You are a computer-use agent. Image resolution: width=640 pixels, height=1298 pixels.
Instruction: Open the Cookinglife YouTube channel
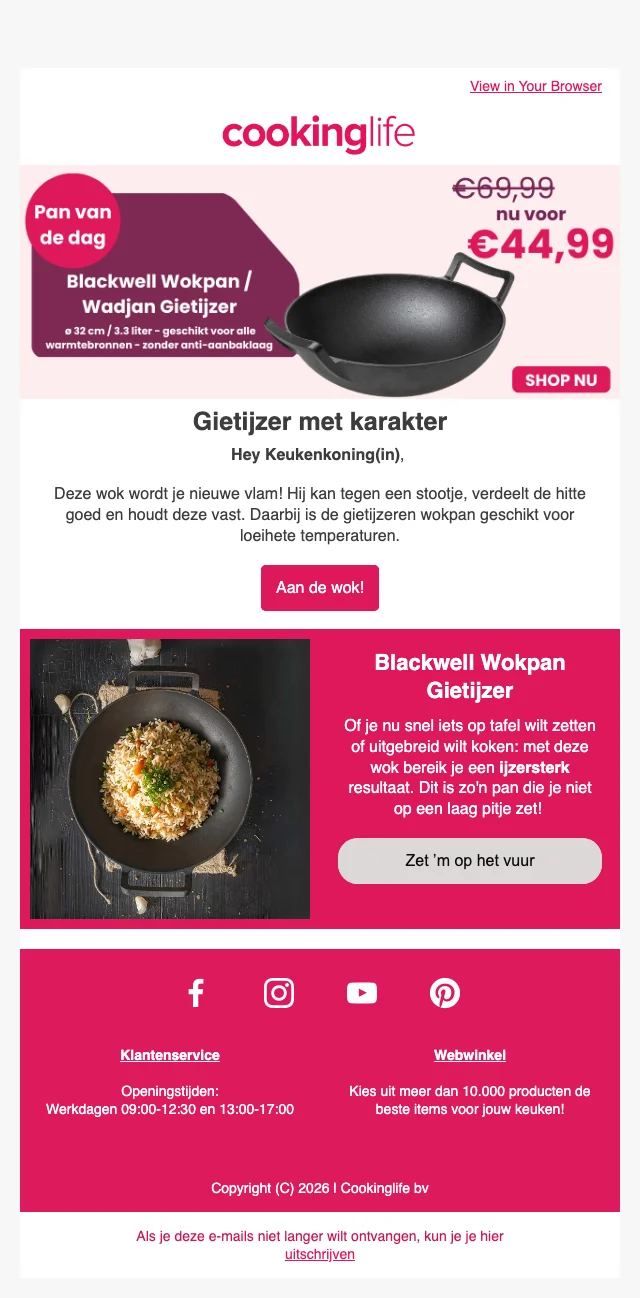[x=362, y=993]
